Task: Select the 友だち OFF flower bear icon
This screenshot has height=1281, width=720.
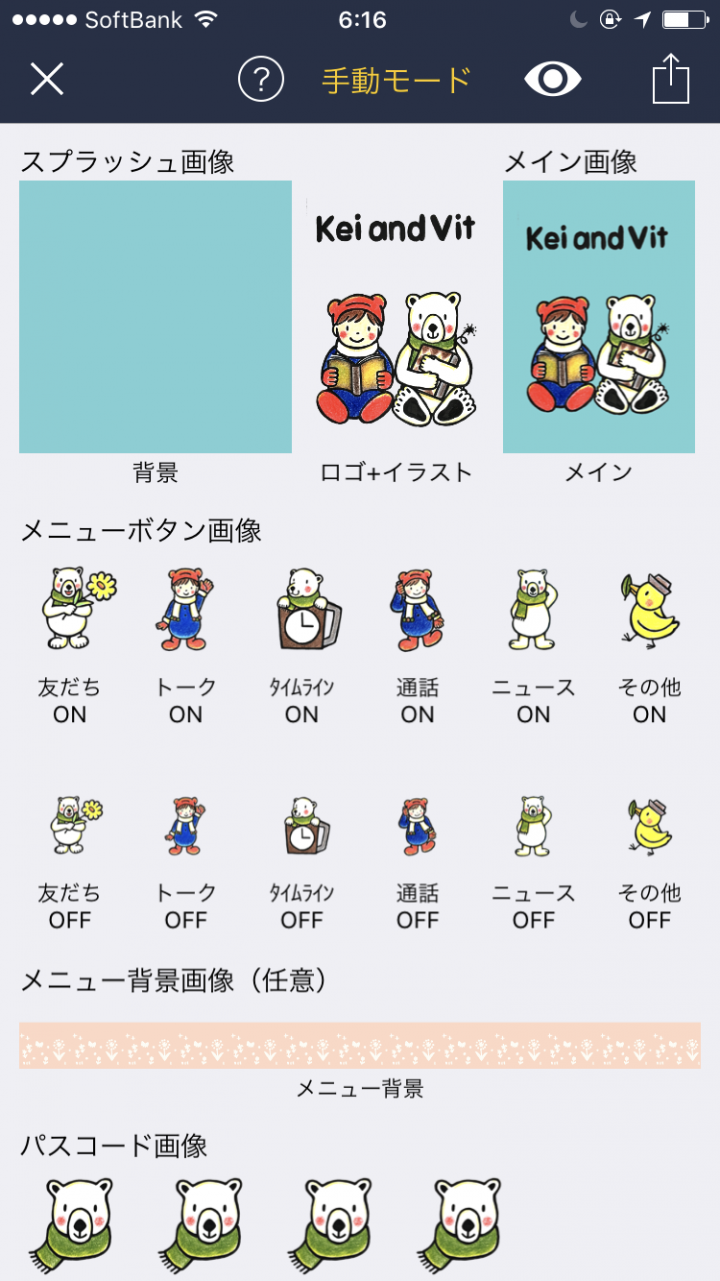Action: 68,825
